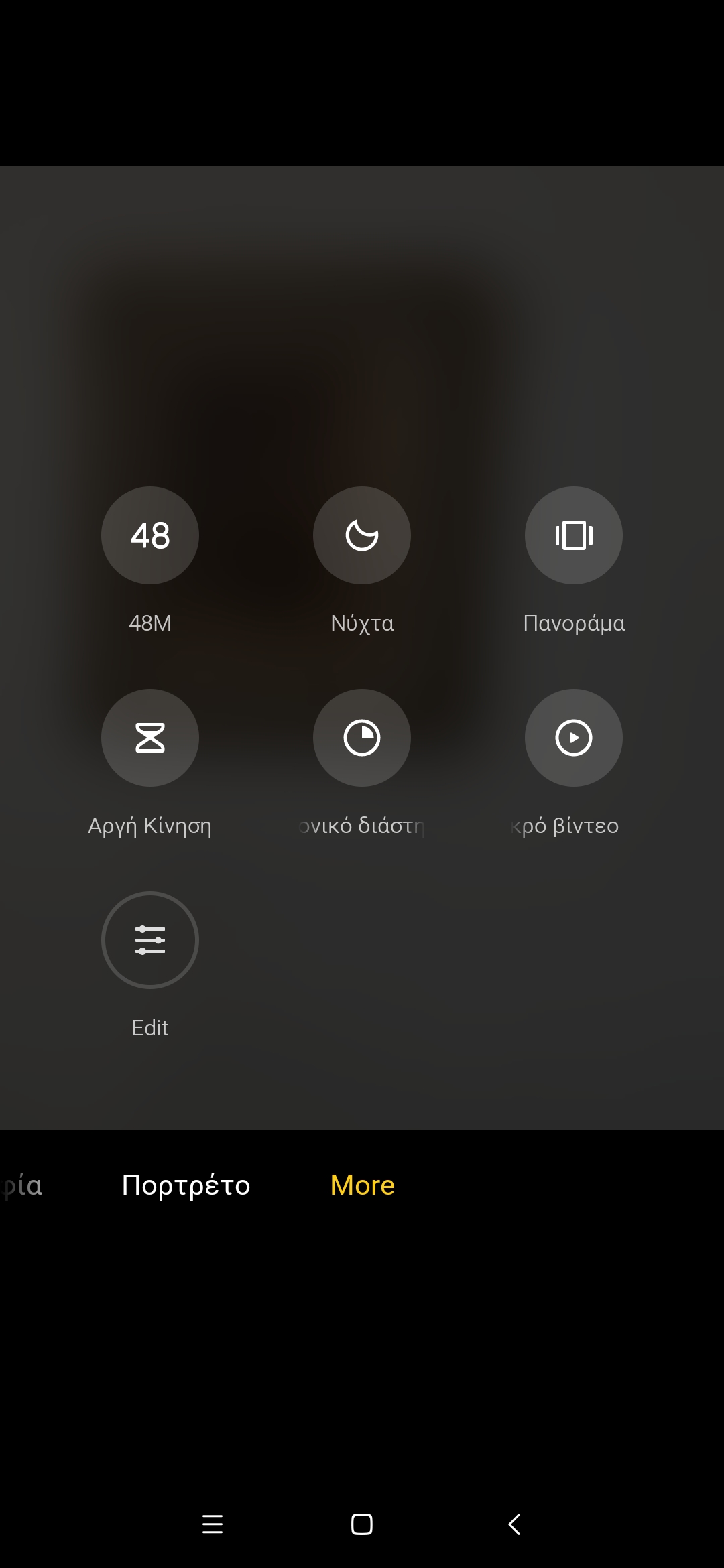724x1568 pixels.
Task: Select the 48M camera mode
Action: [150, 535]
